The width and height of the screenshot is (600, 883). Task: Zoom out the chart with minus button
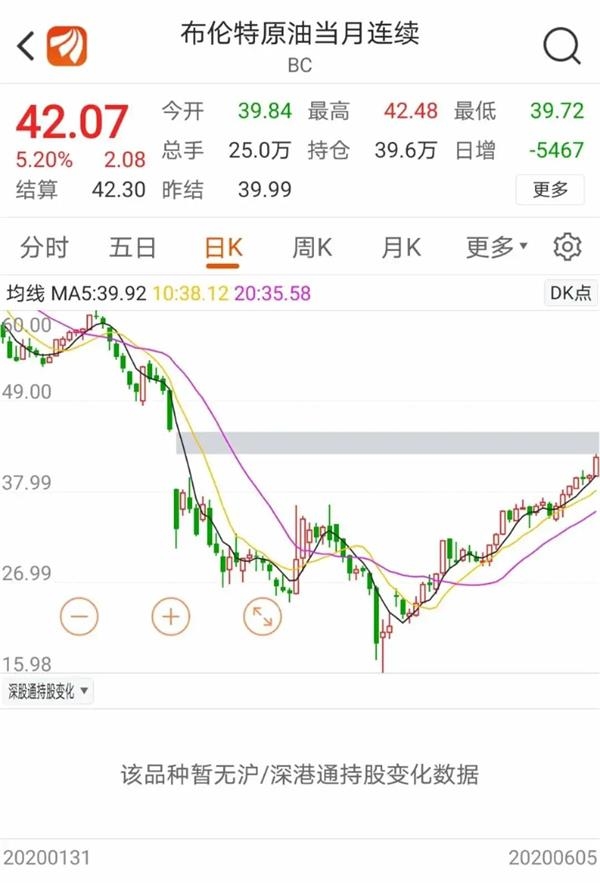click(x=80, y=616)
